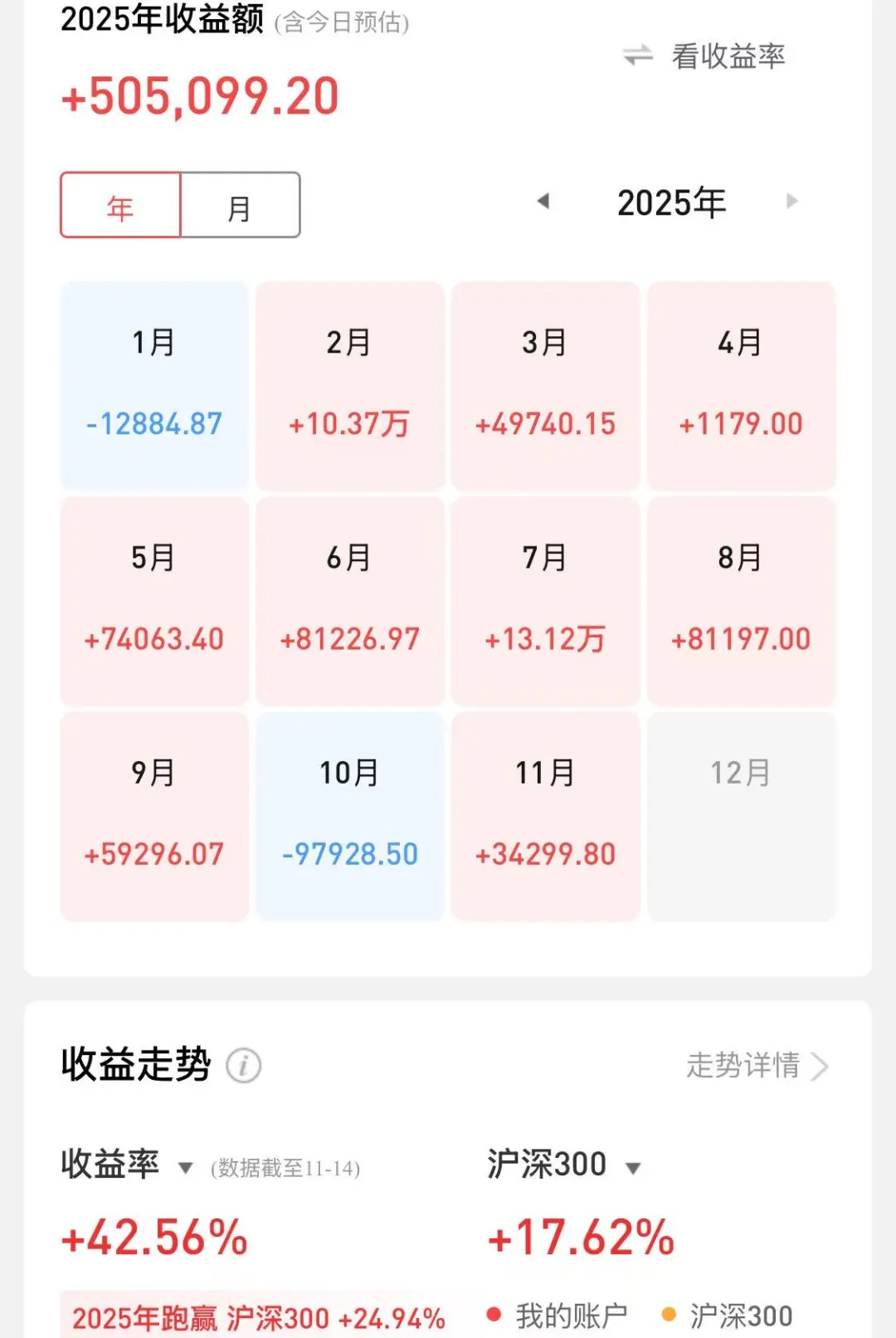Open the 9月 earnings tile
896x1338 pixels.
pos(154,817)
